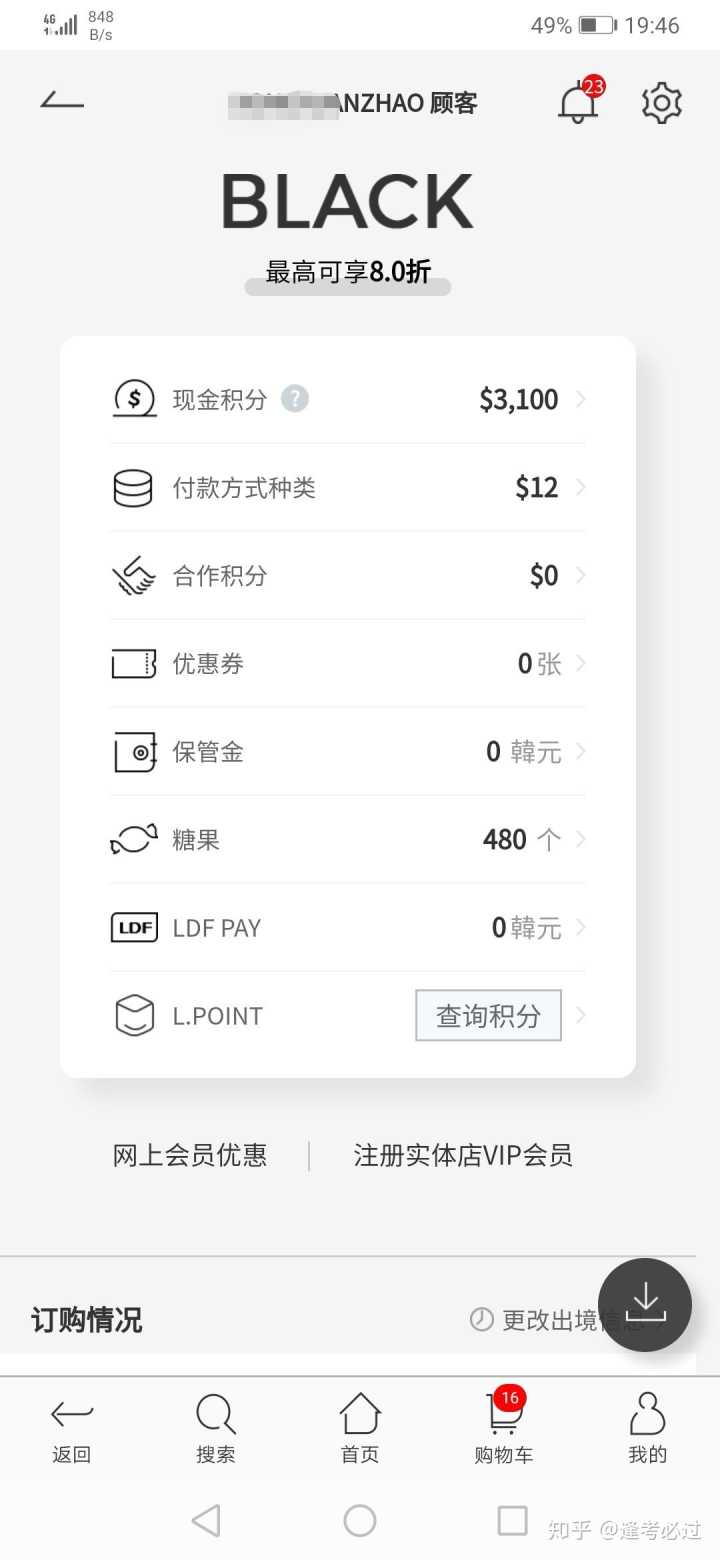Open settings gear icon
This screenshot has width=720, height=1560.
(661, 103)
